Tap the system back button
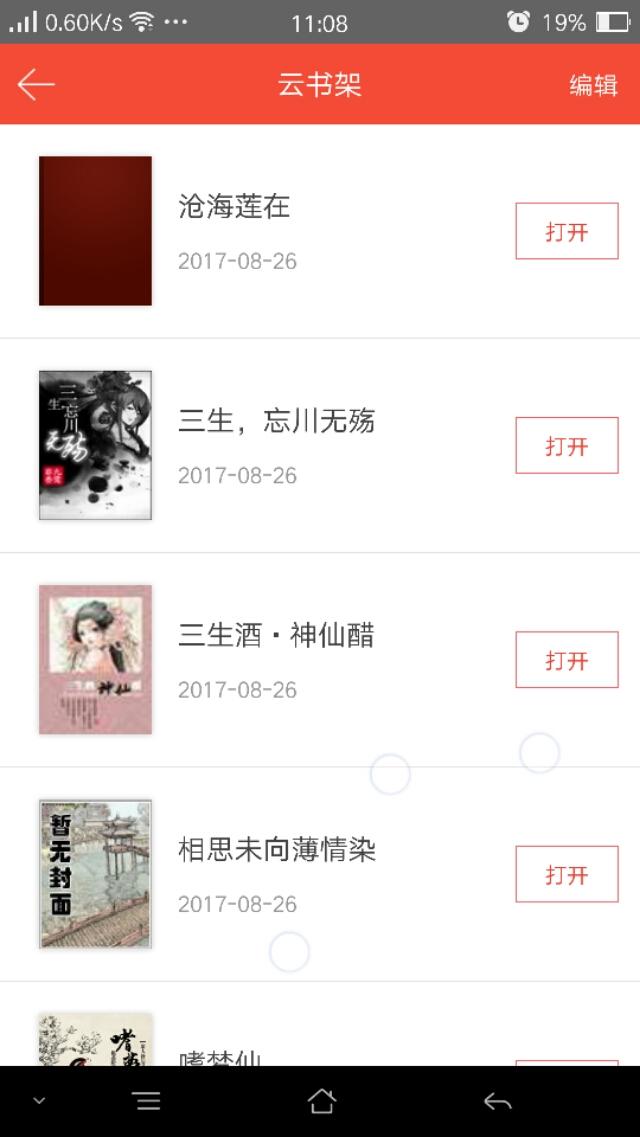 pos(498,1101)
